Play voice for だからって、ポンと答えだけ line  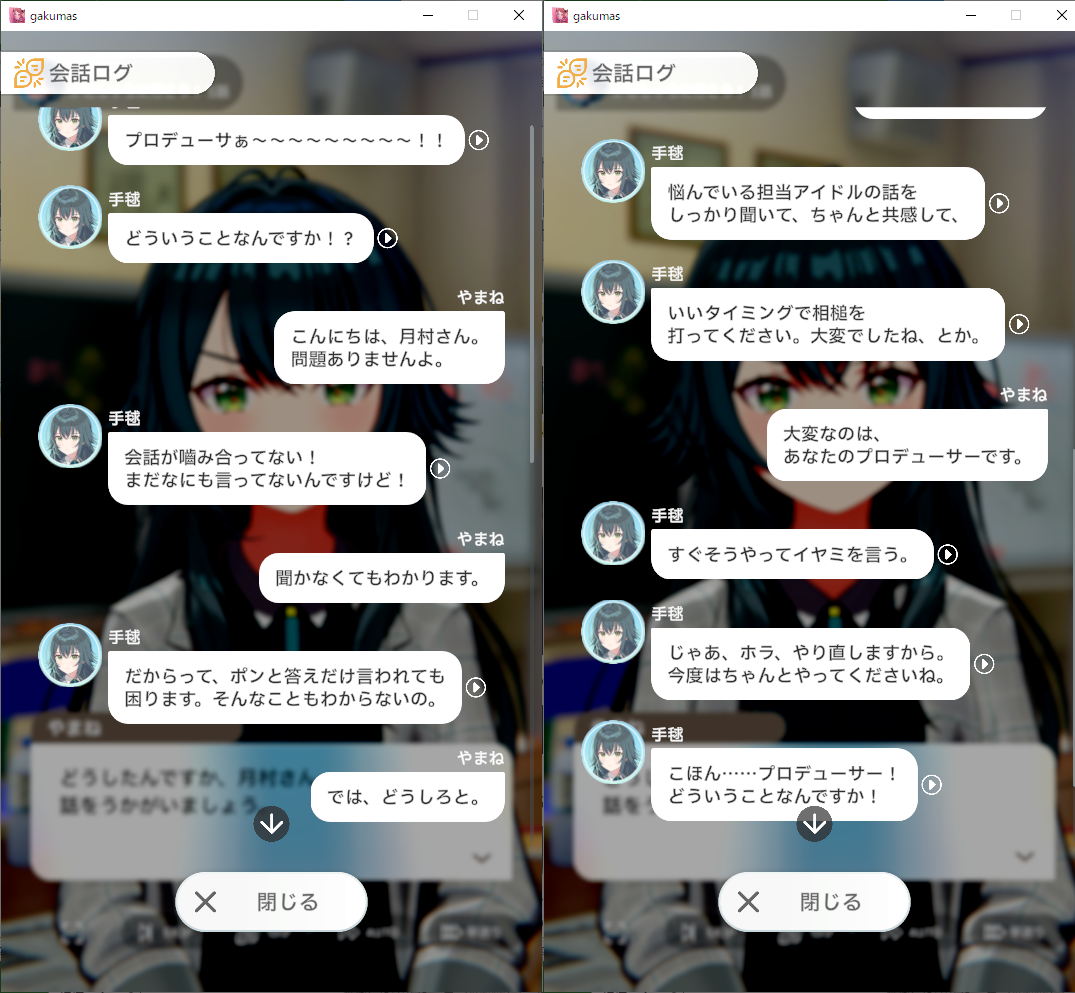point(476,687)
